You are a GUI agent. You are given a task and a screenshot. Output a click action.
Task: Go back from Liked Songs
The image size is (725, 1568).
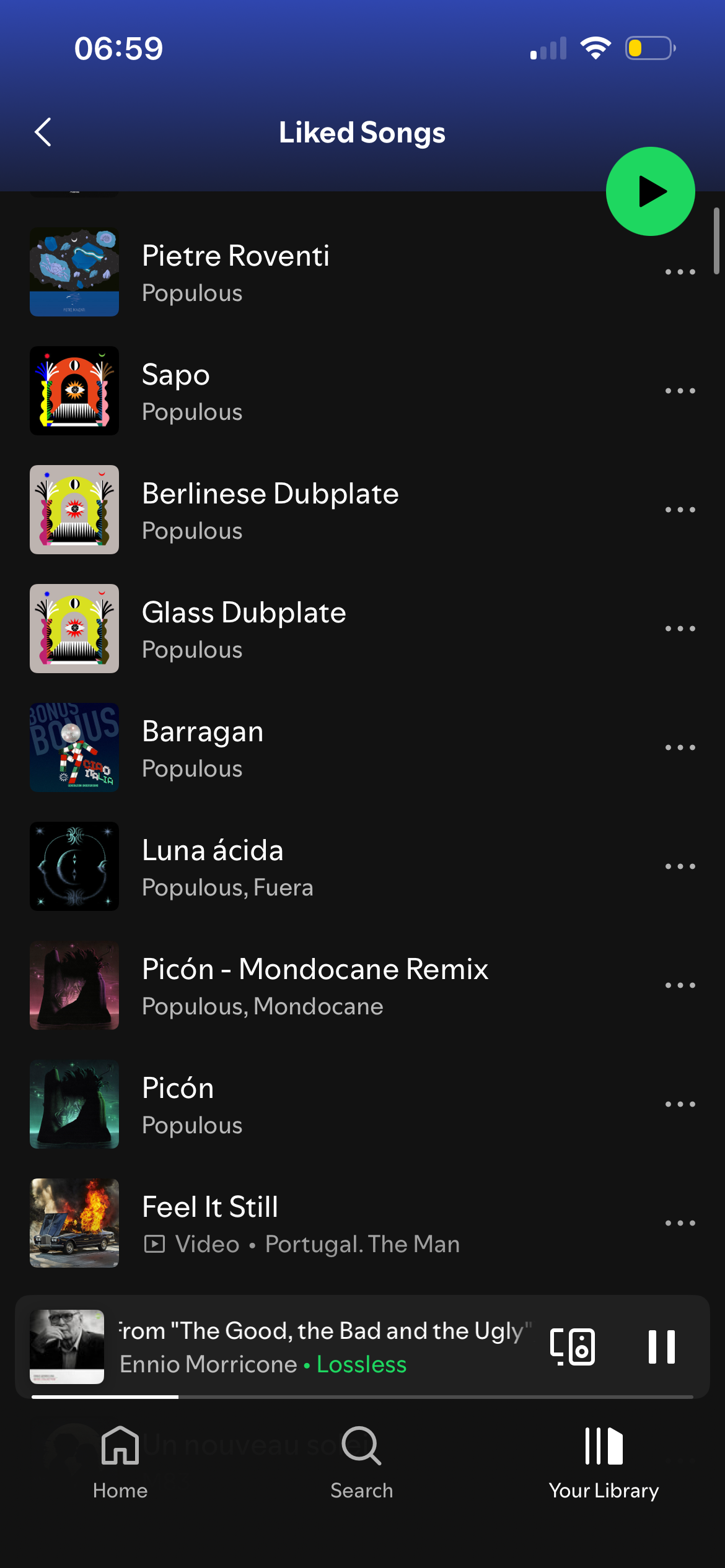[43, 132]
